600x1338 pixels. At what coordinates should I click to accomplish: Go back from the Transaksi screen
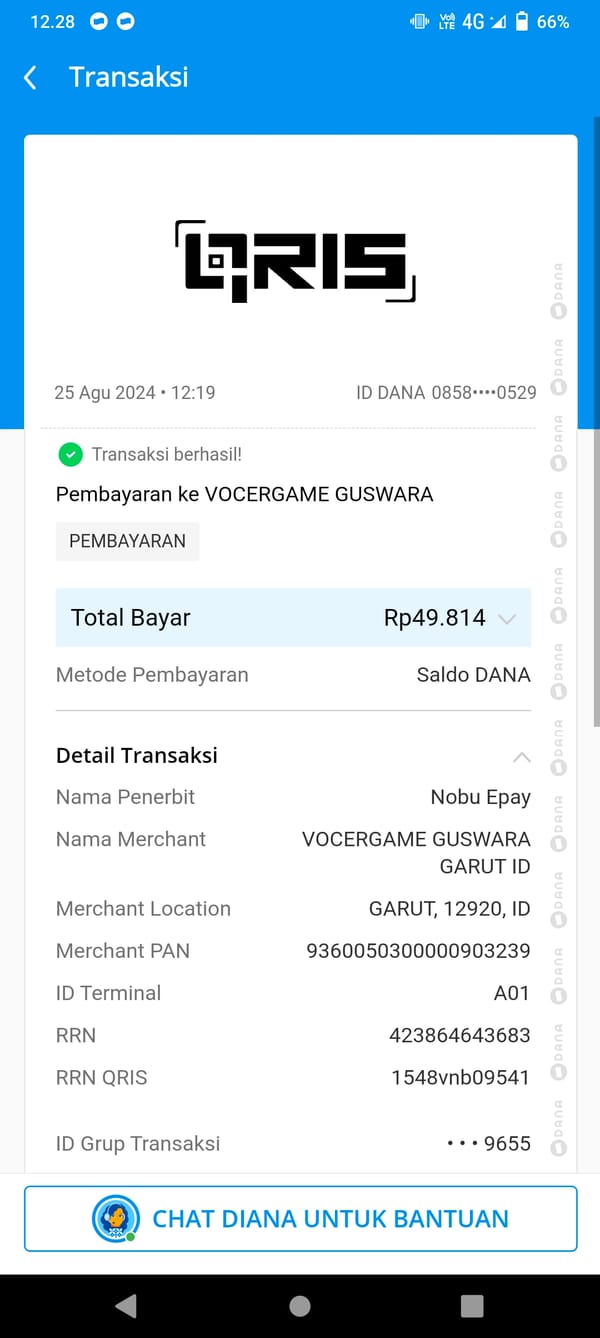pos(31,78)
